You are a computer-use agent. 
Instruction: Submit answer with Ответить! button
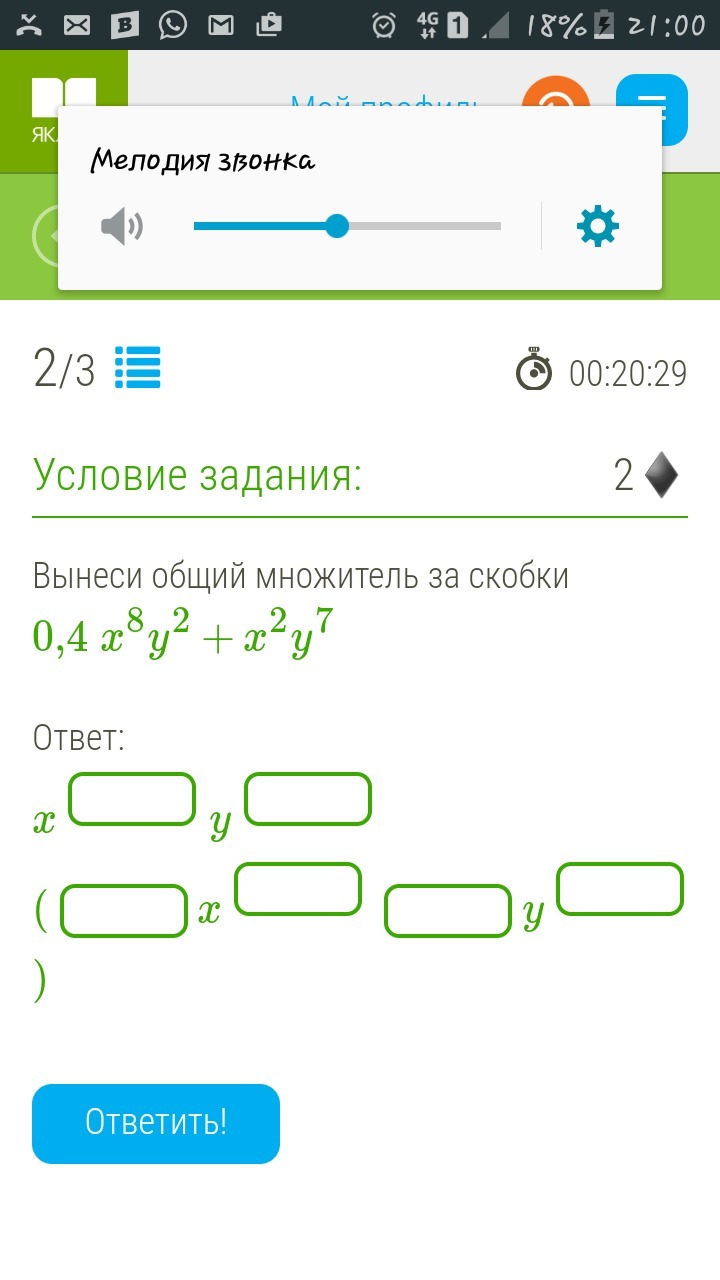[x=156, y=1123]
